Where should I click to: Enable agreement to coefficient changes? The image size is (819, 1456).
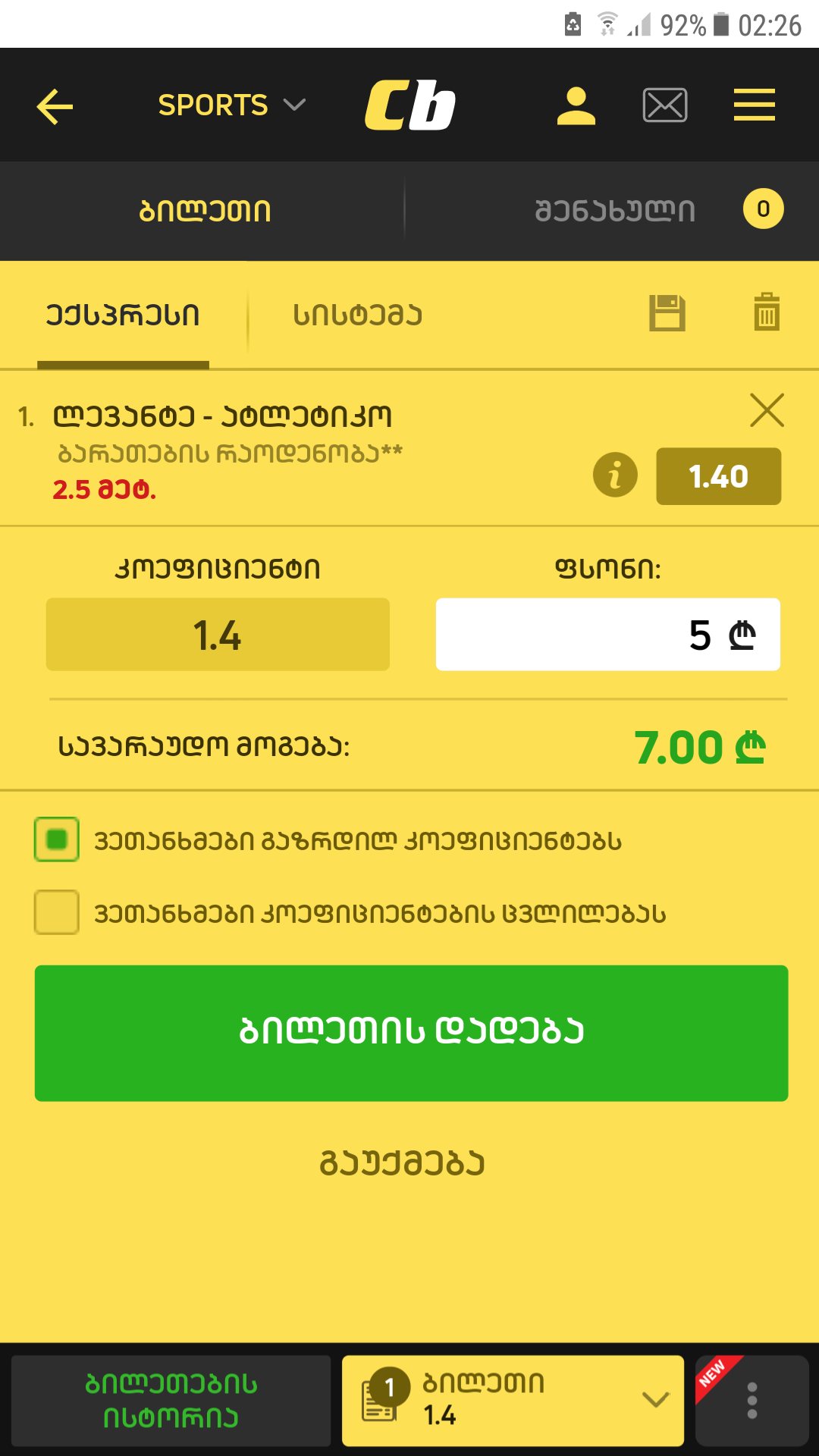pos(56,914)
